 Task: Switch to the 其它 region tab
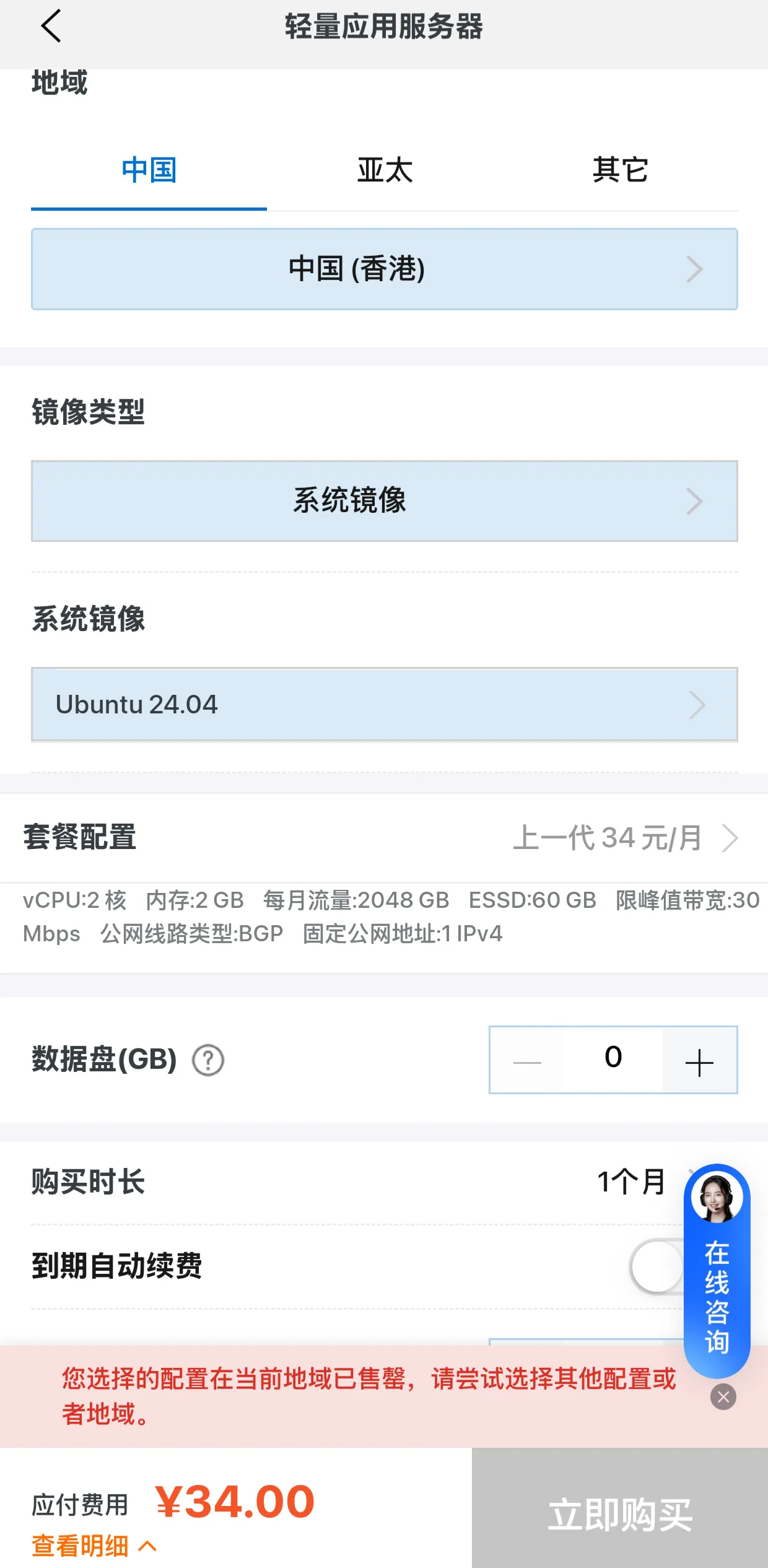coord(619,170)
